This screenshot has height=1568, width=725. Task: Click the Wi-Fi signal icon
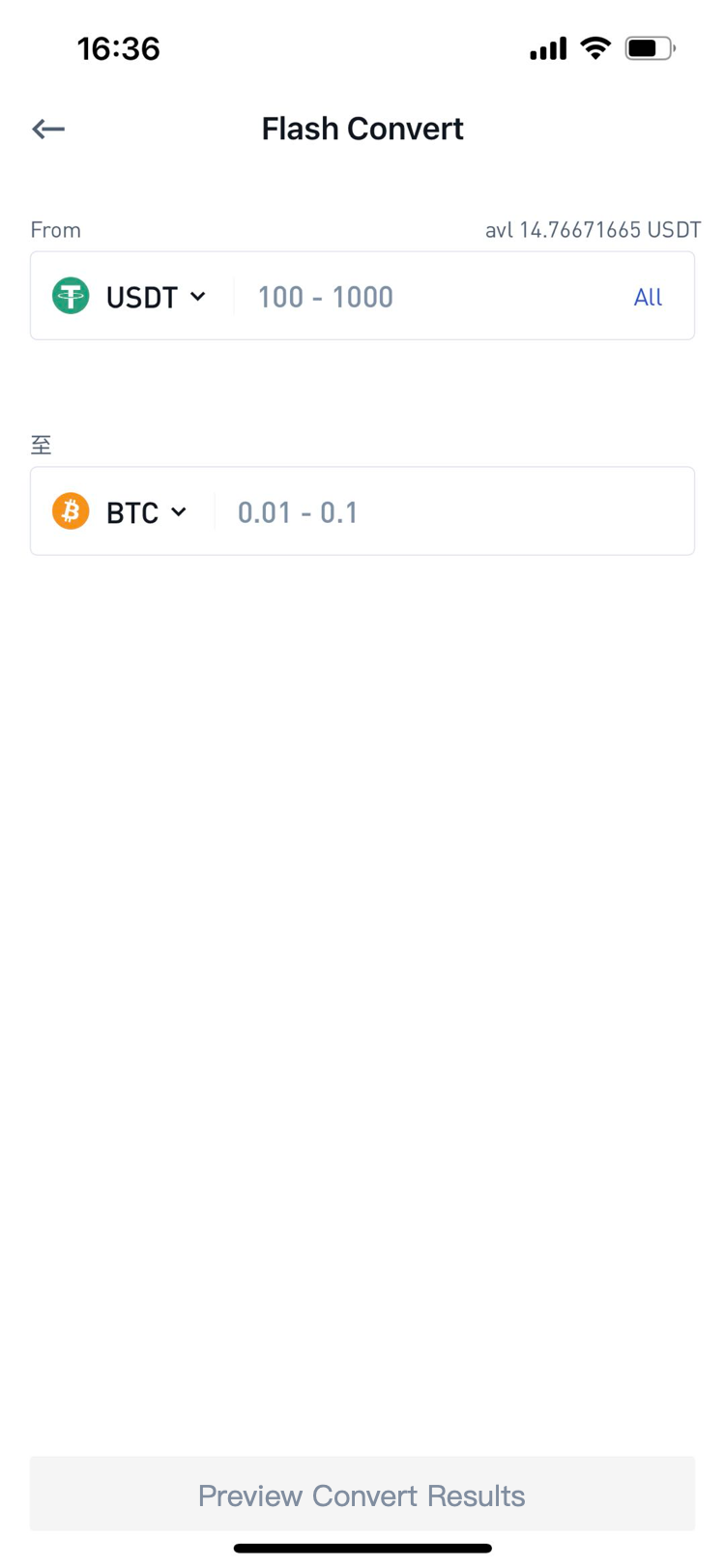(595, 47)
